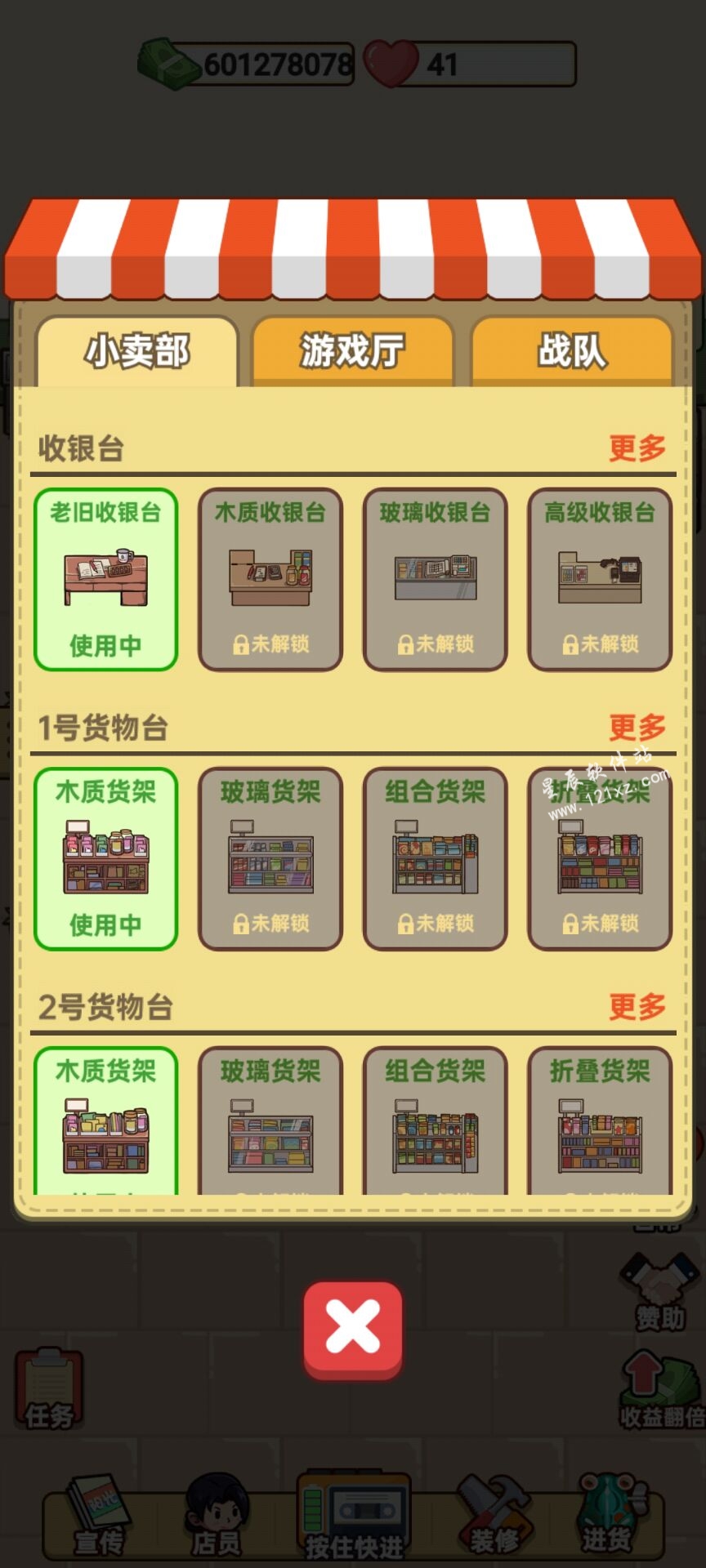The width and height of the screenshot is (706, 1568).
Task: Open 玻璃货架 under 1号货物台
Action: [x=270, y=858]
